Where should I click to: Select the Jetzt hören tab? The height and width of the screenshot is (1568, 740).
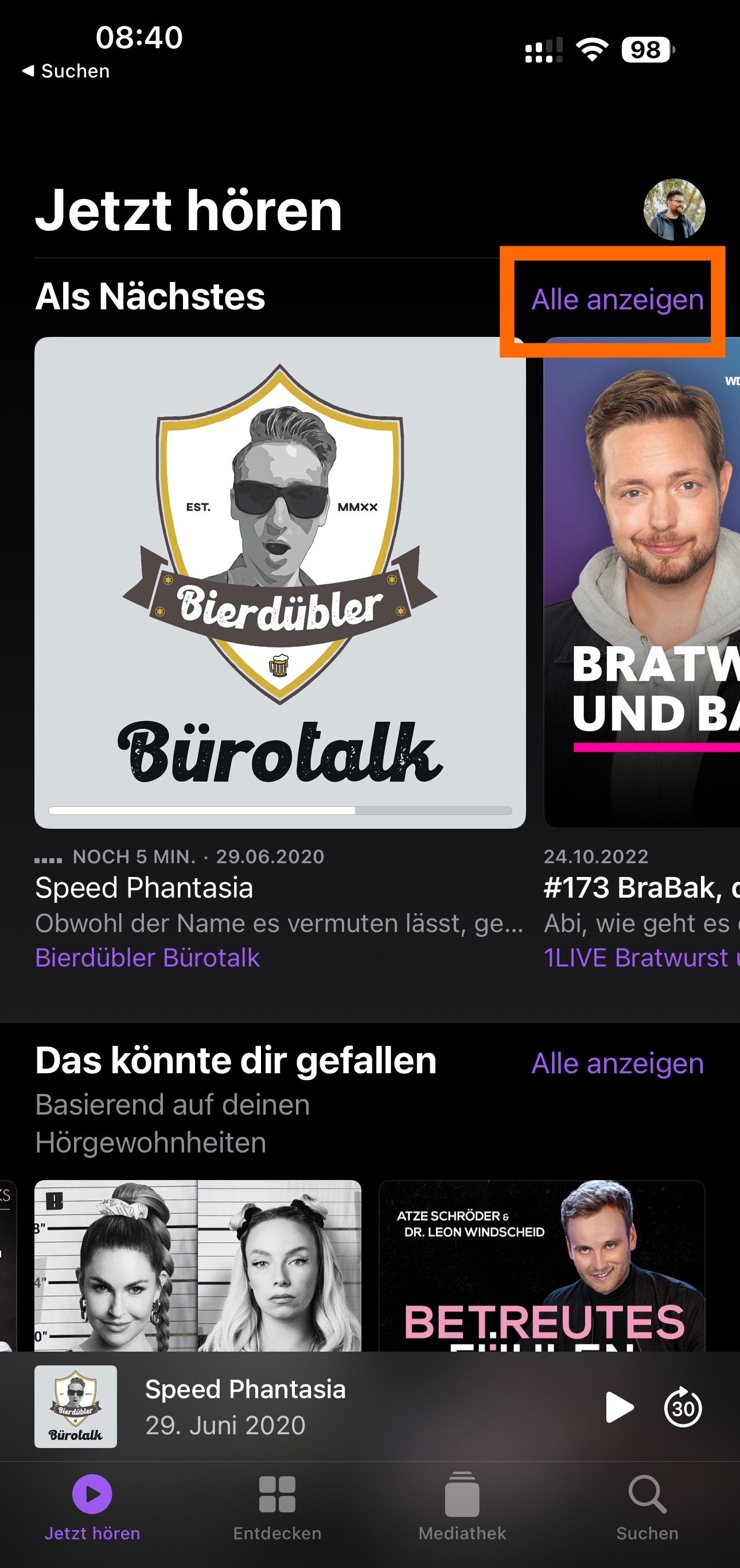[x=92, y=1506]
